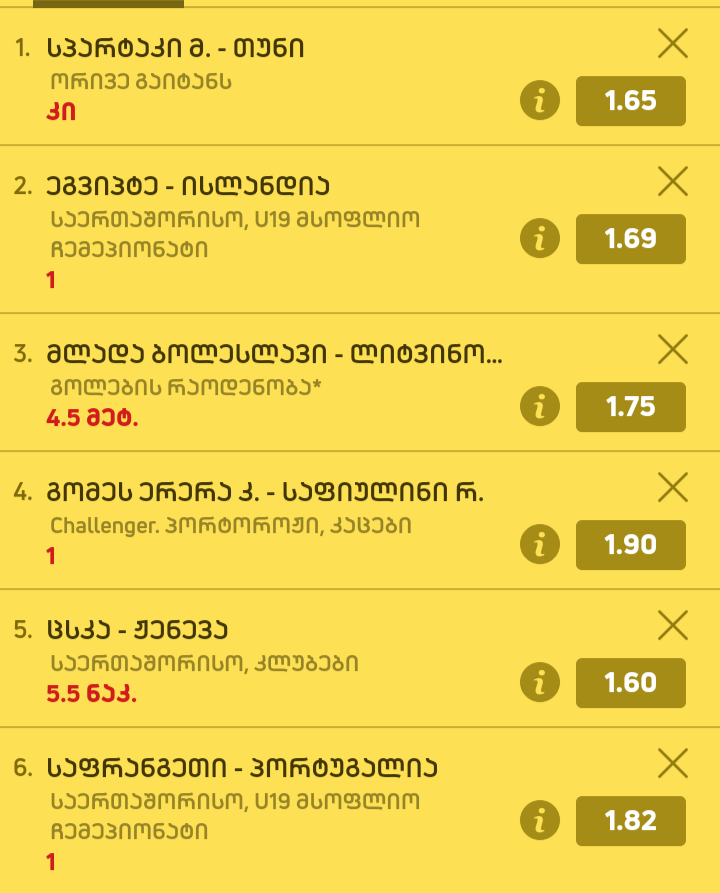Open info for ცსკა - ჟენევა bet
This screenshot has width=720, height=893.
[x=539, y=683]
